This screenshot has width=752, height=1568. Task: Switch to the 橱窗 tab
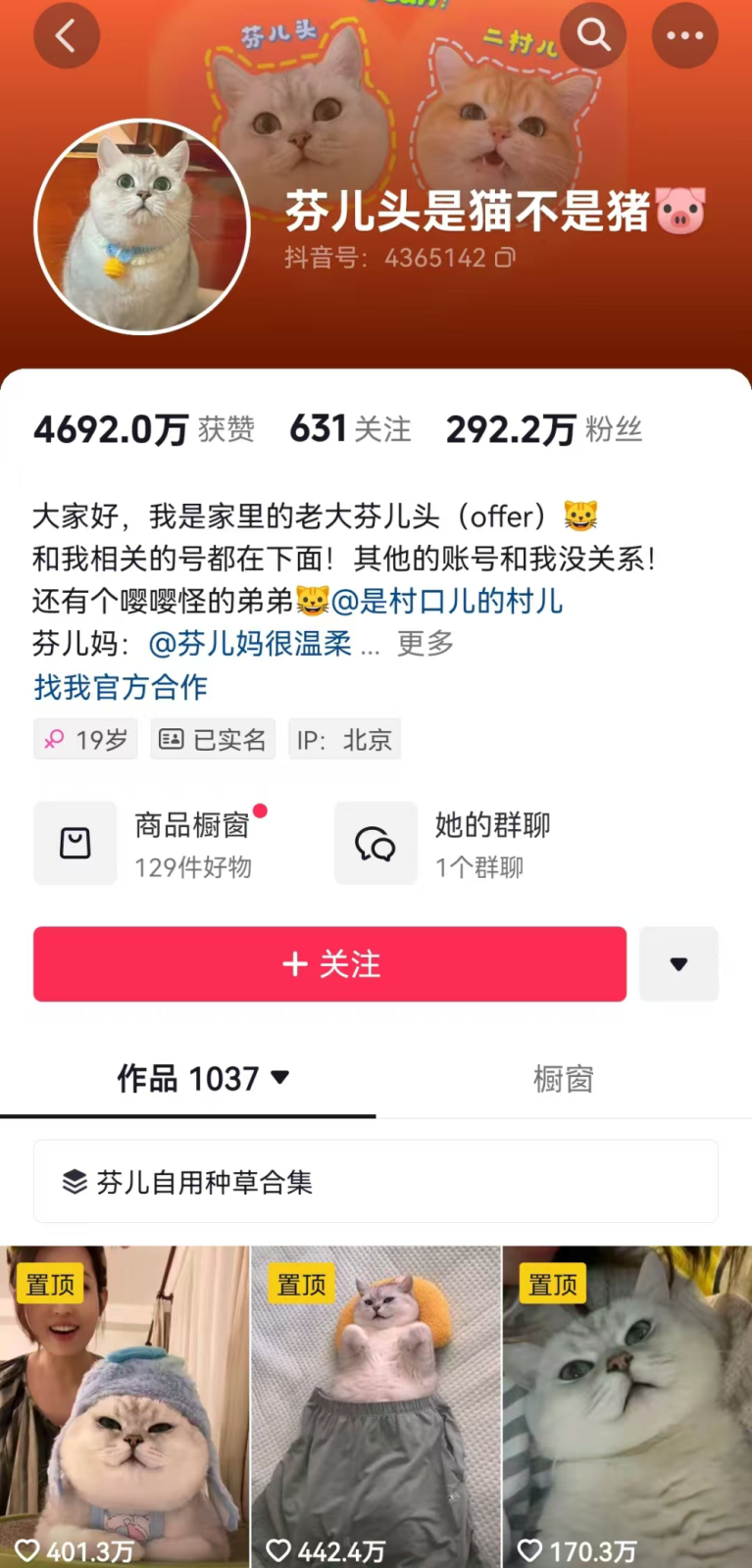563,1079
